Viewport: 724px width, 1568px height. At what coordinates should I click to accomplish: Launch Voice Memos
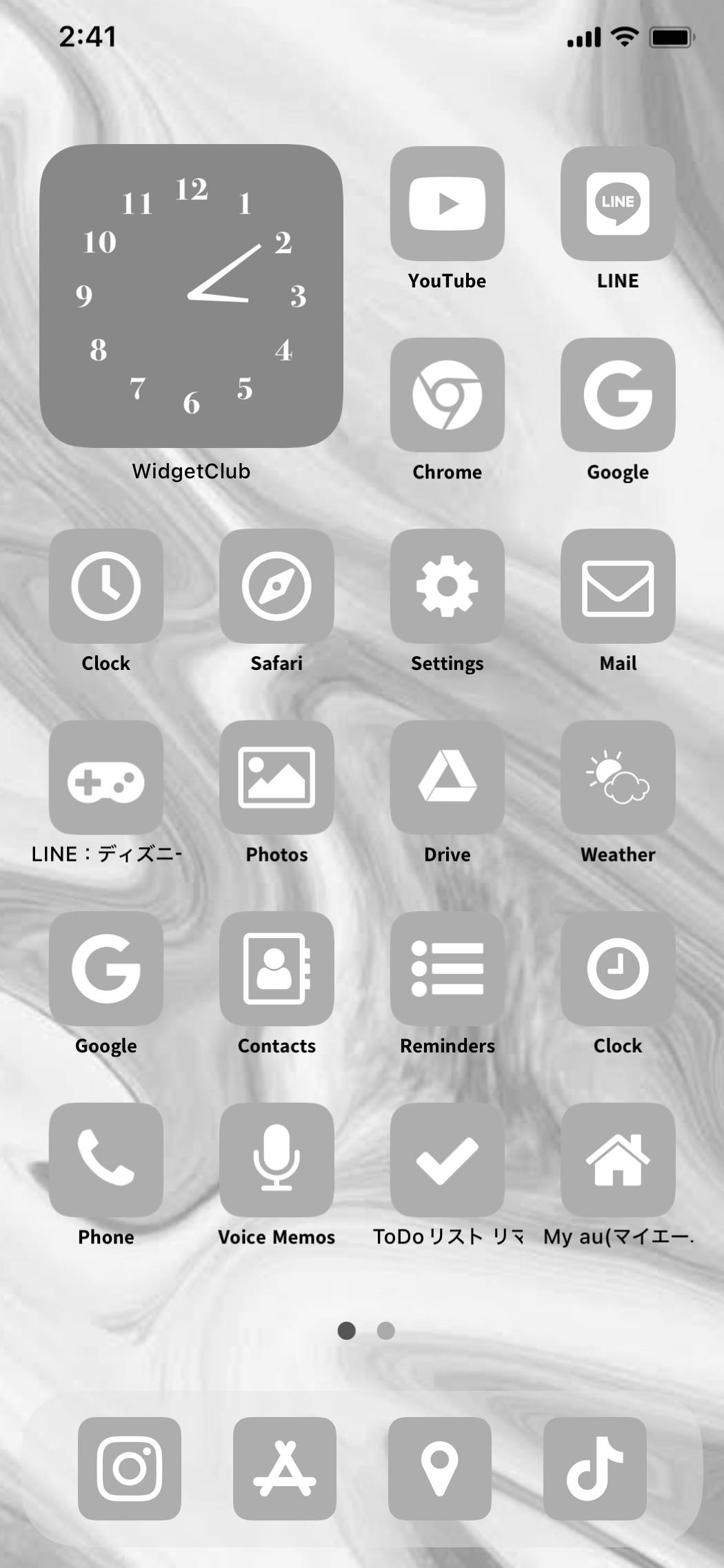coord(276,1160)
